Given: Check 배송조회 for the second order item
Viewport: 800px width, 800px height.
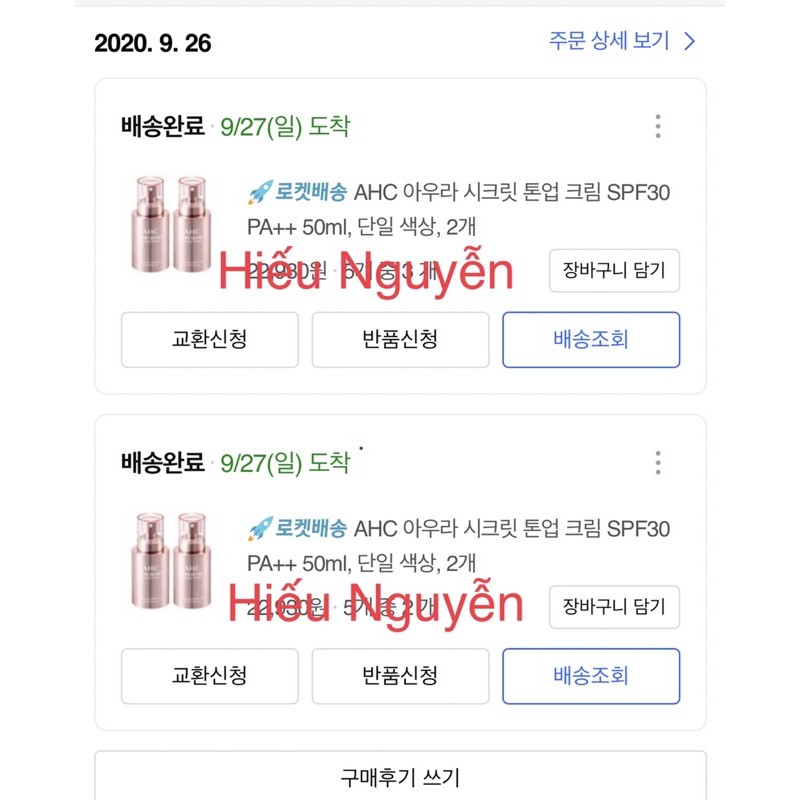Looking at the screenshot, I should point(591,676).
